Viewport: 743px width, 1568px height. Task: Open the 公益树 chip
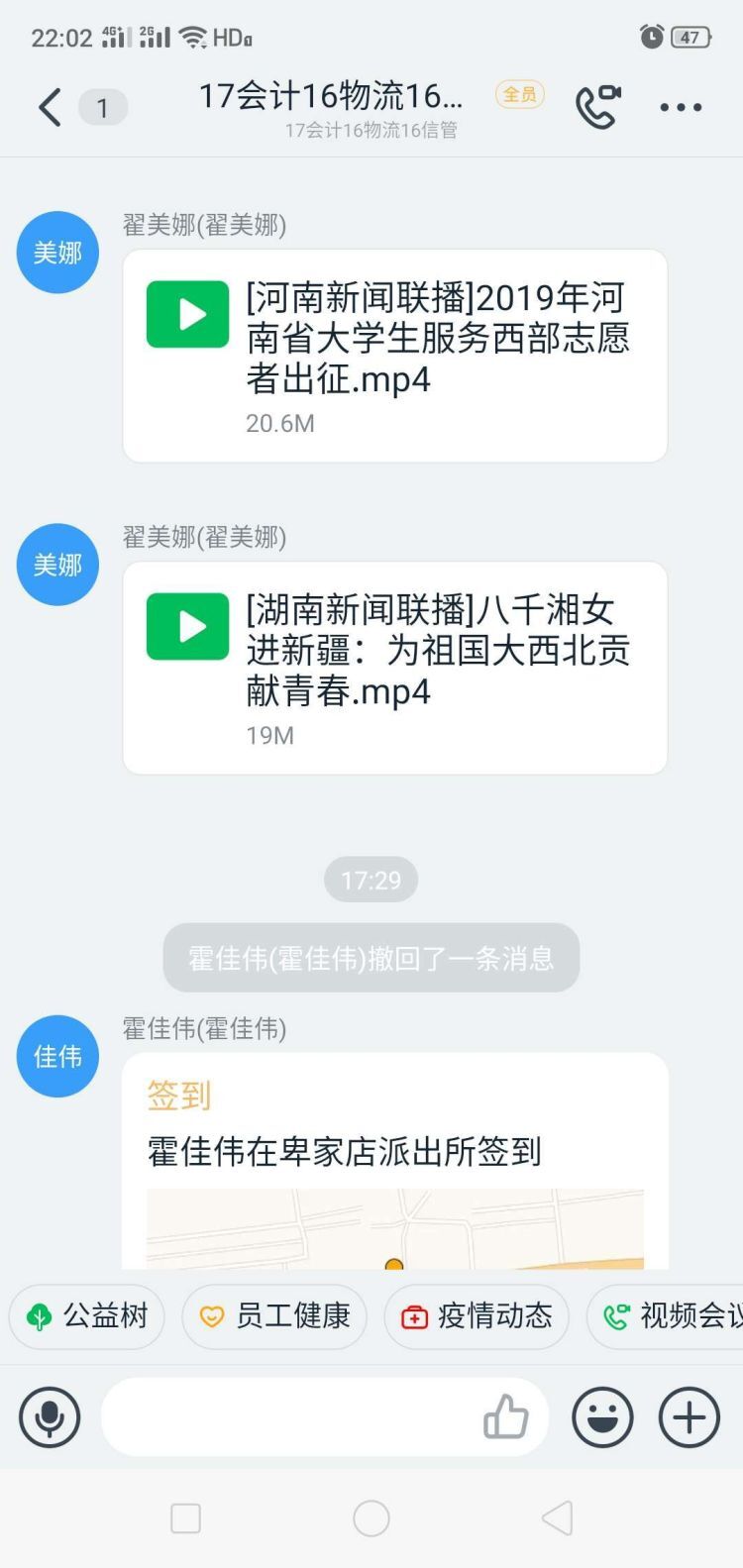[87, 1315]
